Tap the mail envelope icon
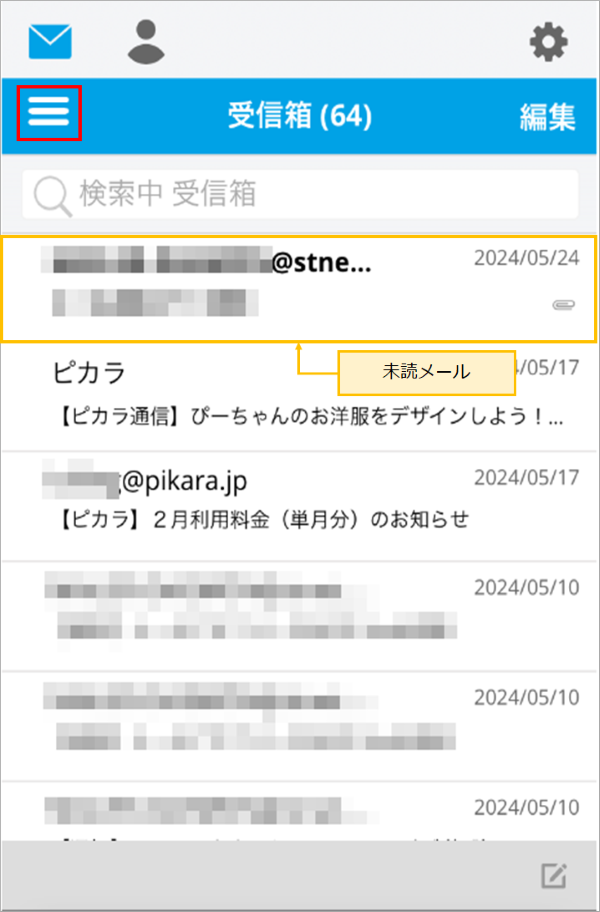The height and width of the screenshot is (912, 600). click(x=50, y=41)
